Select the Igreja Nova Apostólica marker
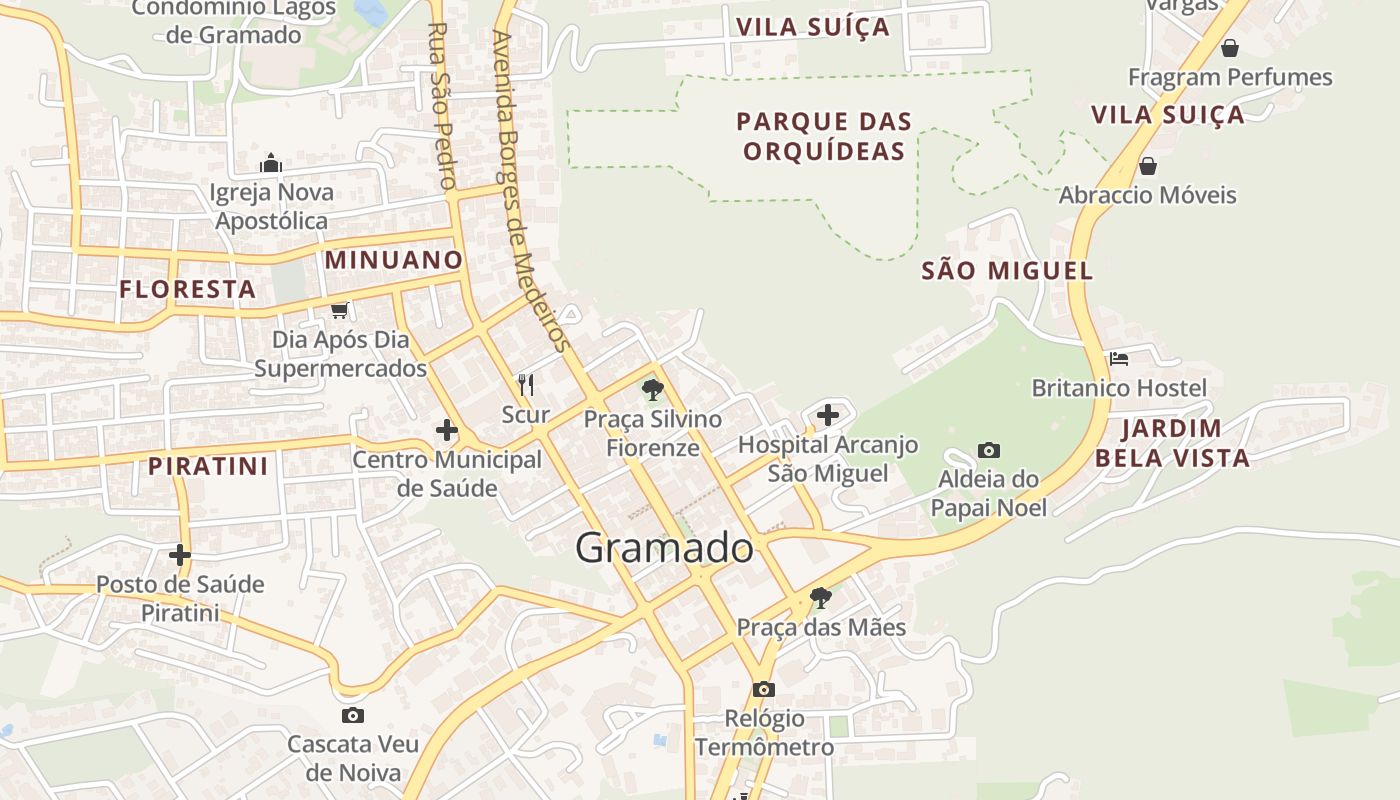 (x=271, y=163)
